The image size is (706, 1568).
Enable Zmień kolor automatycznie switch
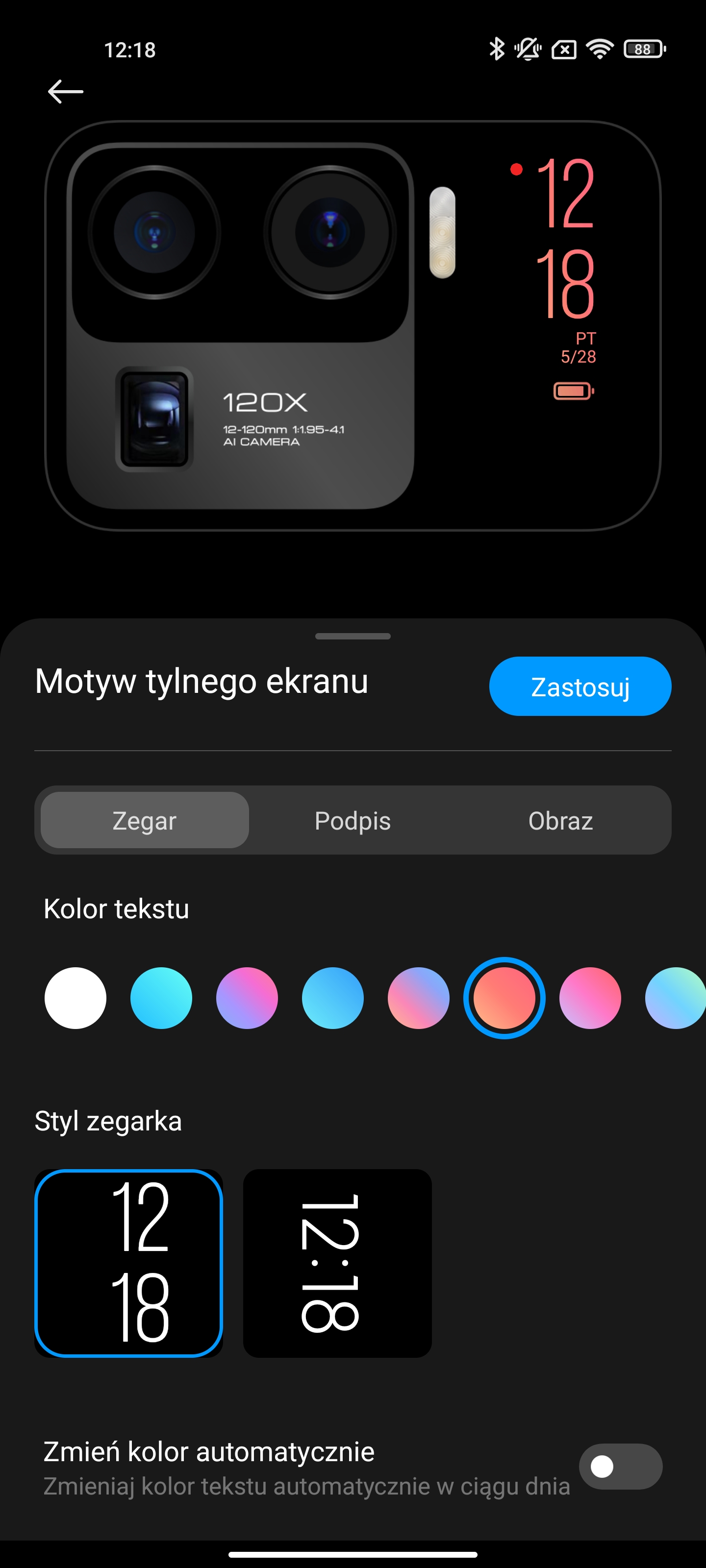pos(620,1467)
